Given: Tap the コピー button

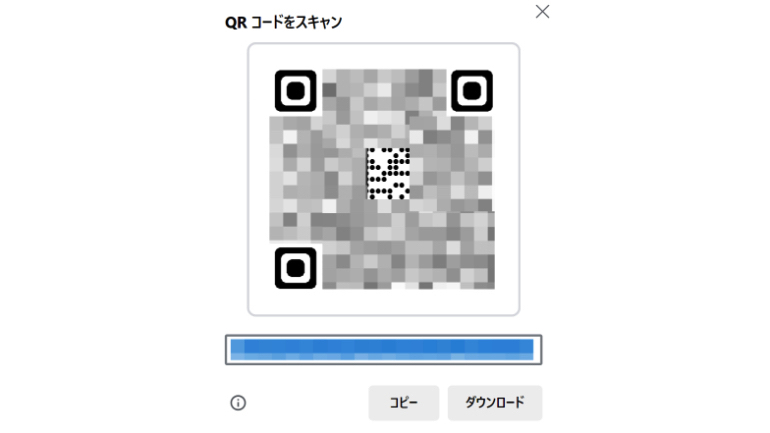Looking at the screenshot, I should pyautogui.click(x=403, y=403).
